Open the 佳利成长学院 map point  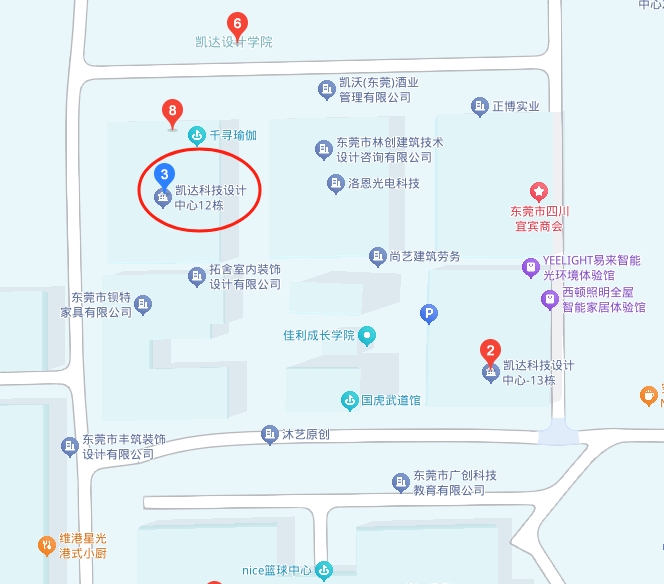click(x=367, y=335)
